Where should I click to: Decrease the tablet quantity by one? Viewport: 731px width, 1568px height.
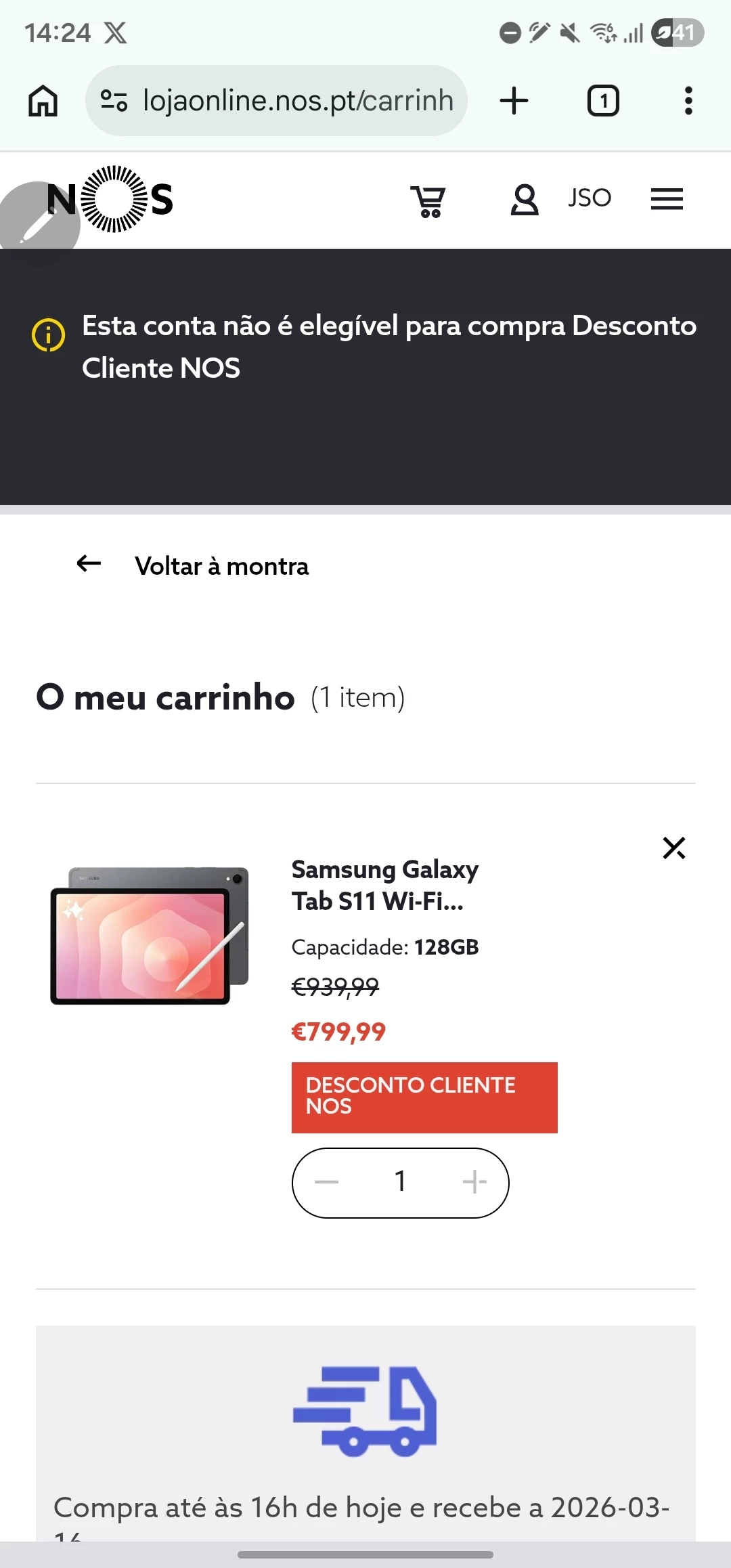point(327,1182)
